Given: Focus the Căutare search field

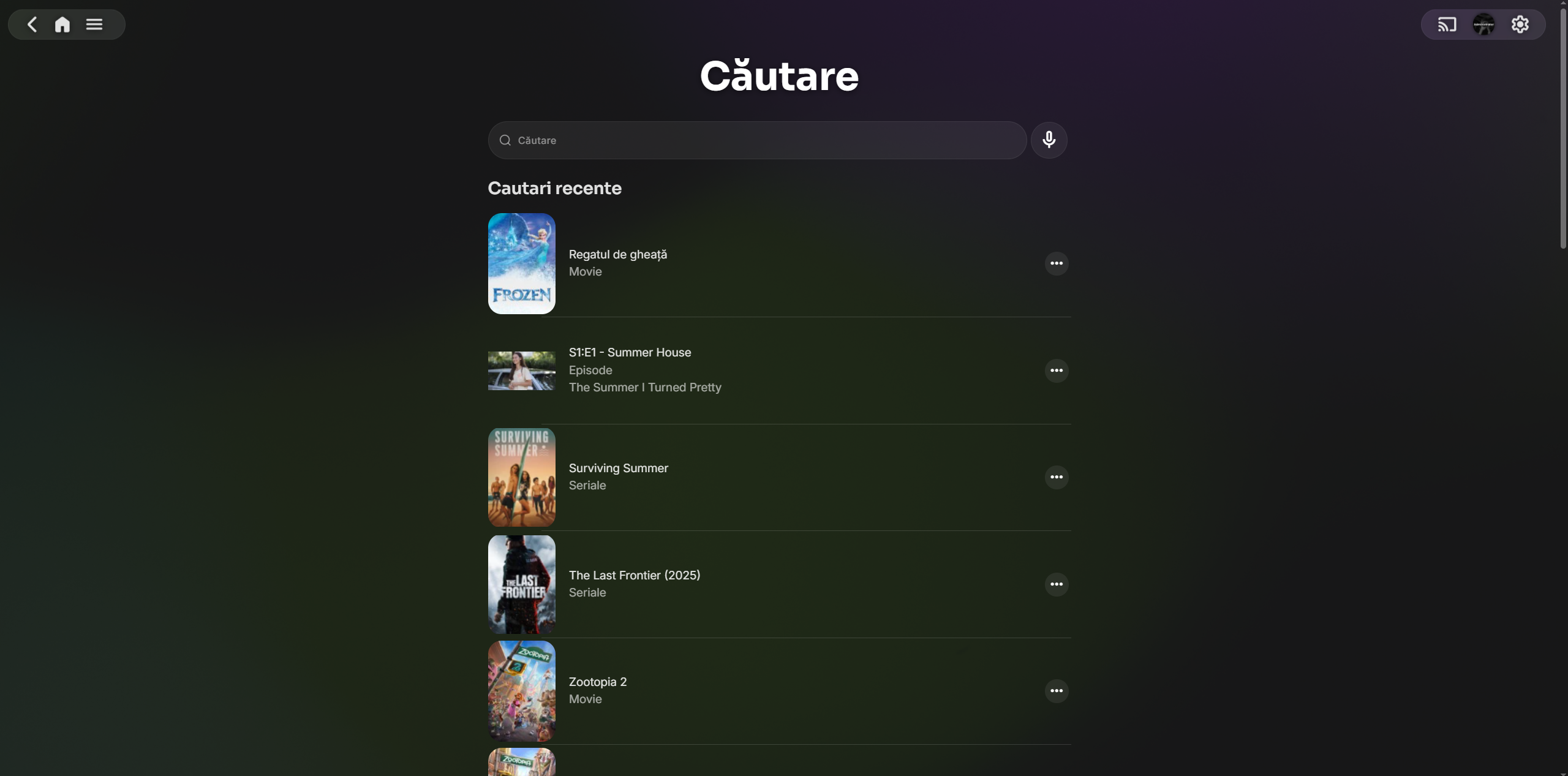Looking at the screenshot, I should pyautogui.click(x=757, y=140).
